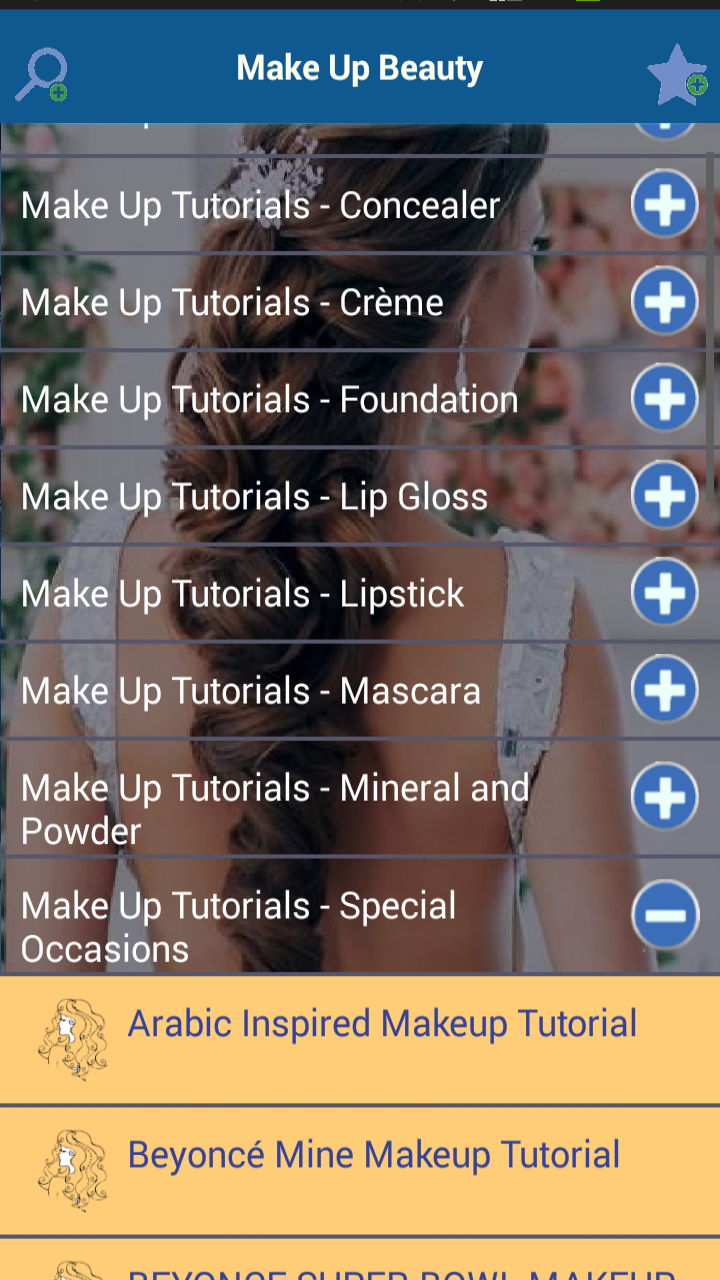This screenshot has height=1280, width=720.
Task: Expand Make Up Tutorials - Crème
Action: click(665, 301)
